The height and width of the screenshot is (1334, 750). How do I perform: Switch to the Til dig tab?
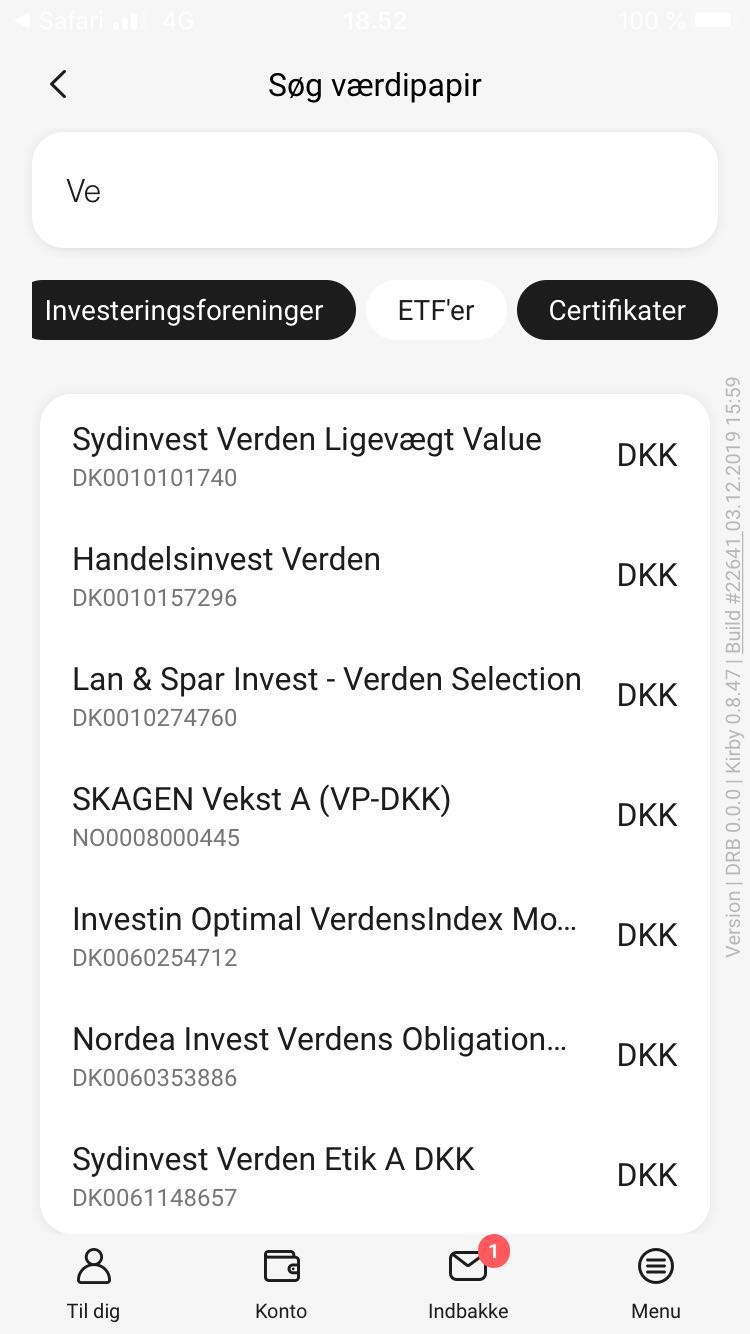click(x=93, y=1283)
